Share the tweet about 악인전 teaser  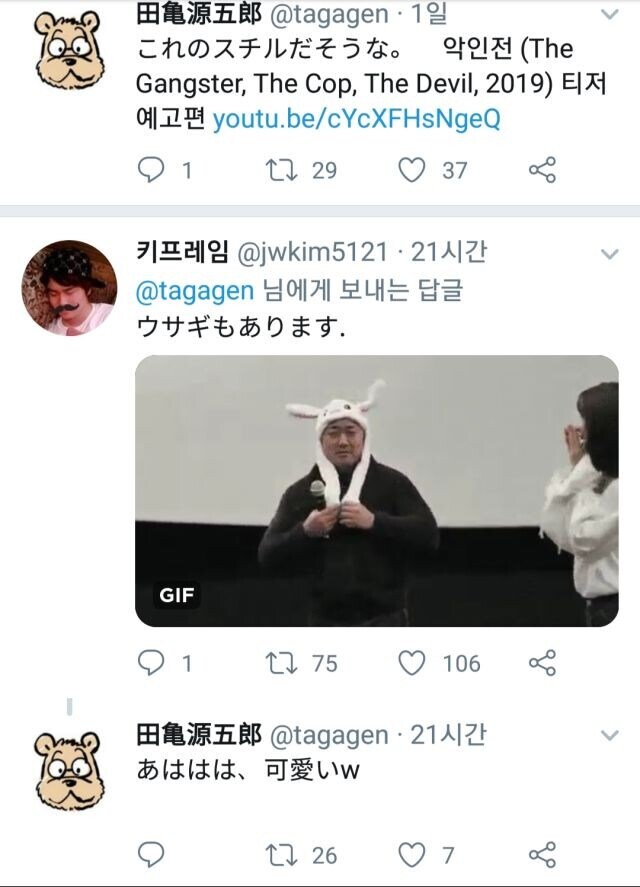pyautogui.click(x=541, y=170)
